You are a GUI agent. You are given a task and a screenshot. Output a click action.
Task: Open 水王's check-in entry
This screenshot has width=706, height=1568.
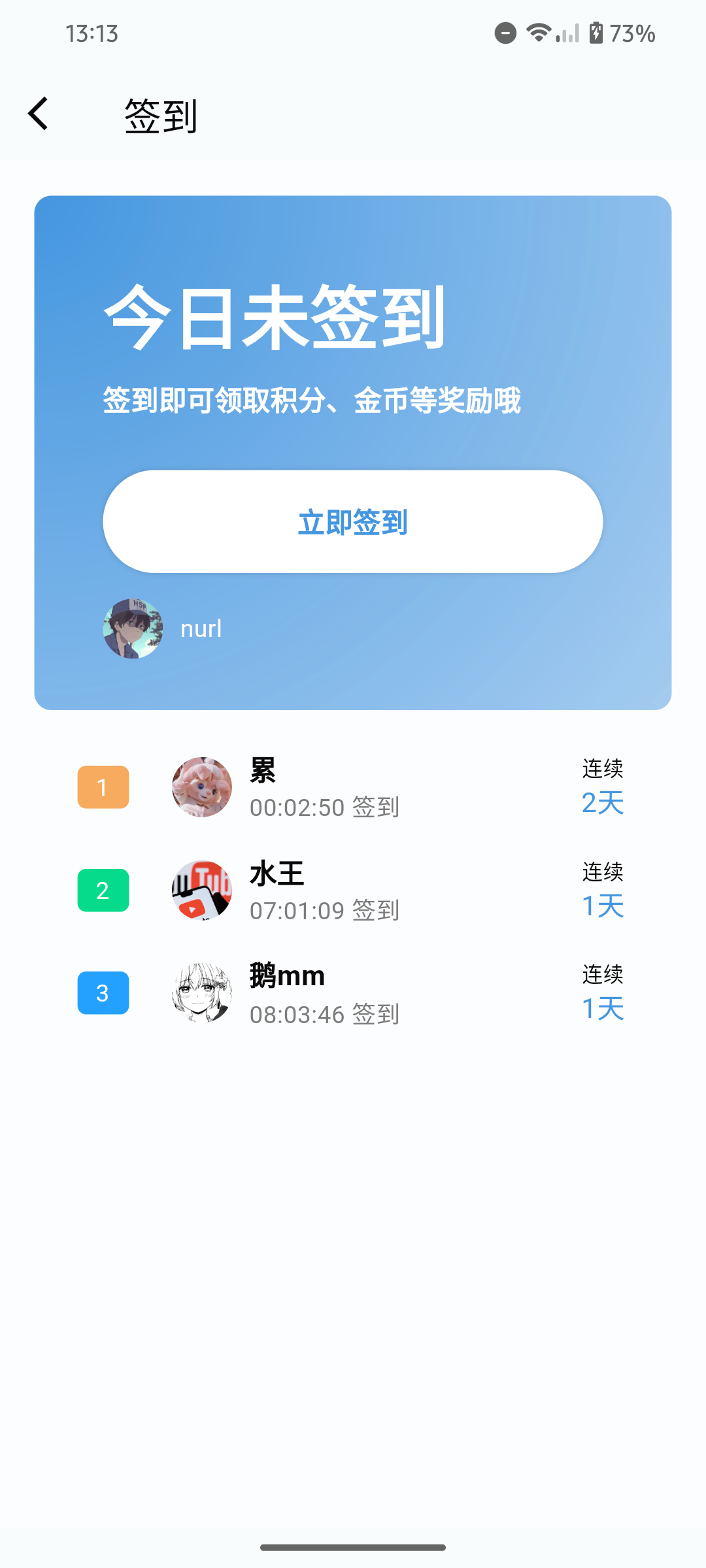coord(352,890)
